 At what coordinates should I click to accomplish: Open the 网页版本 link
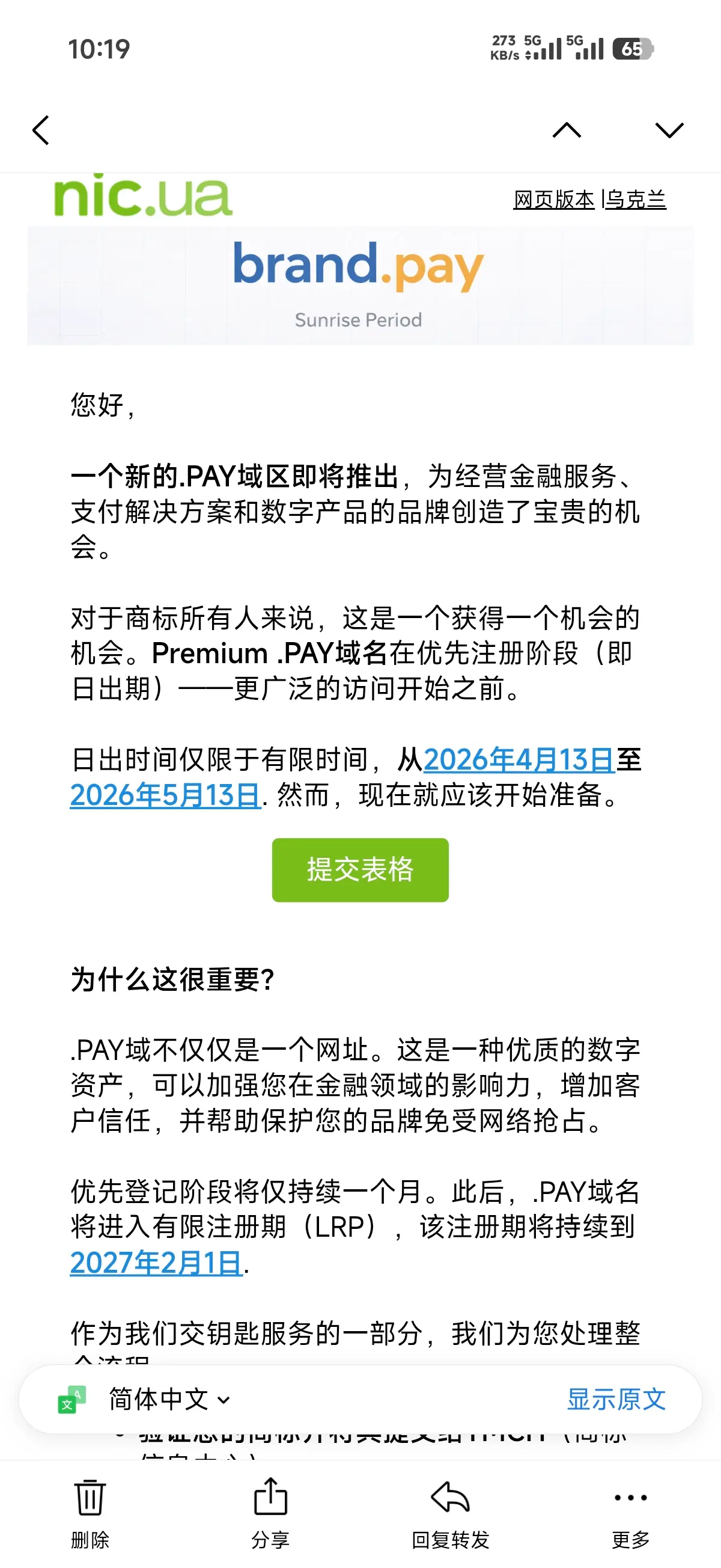tap(554, 200)
